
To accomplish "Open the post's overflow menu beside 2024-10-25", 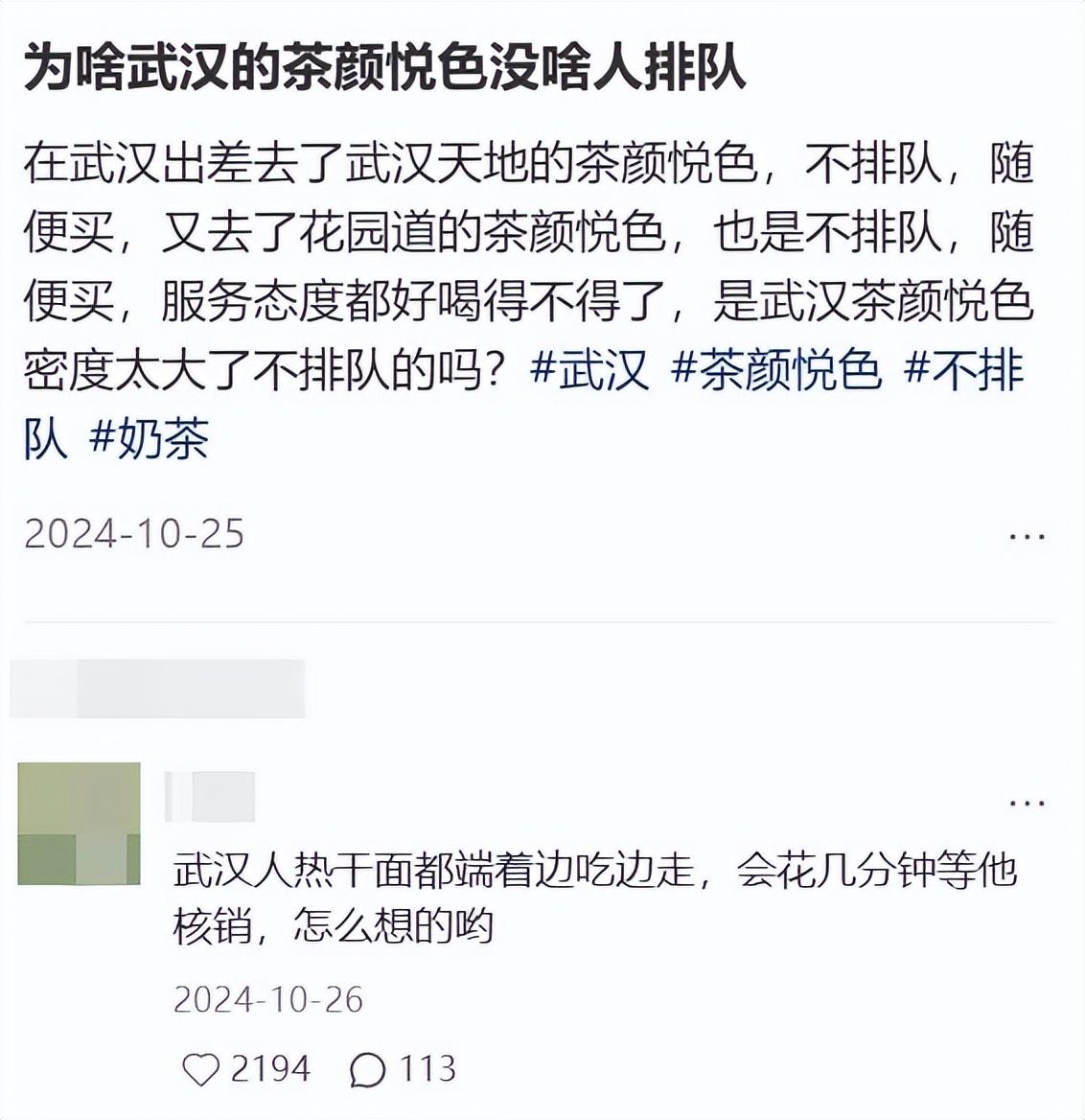I will coord(1027,536).
